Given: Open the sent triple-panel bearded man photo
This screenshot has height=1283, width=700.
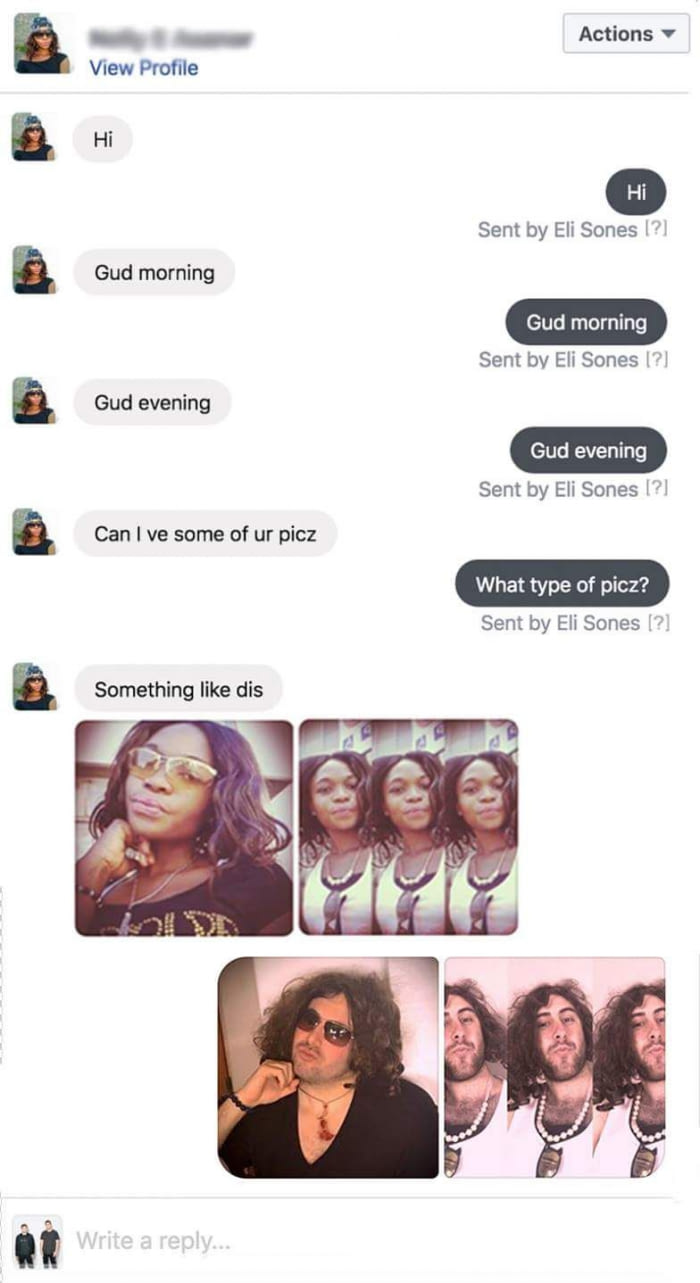Looking at the screenshot, I should click(554, 1066).
